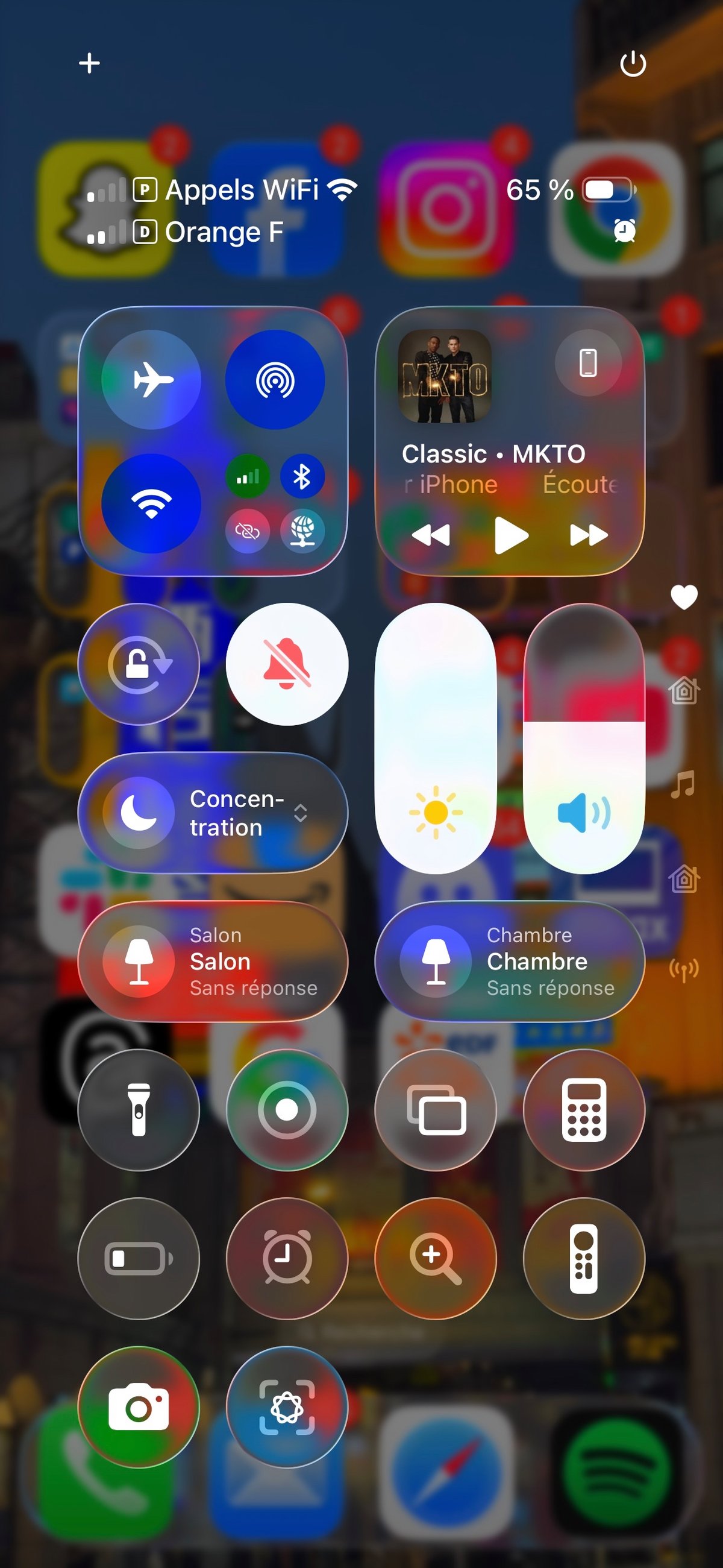Toggle AirDrop
Screen dimensions: 723x1568
point(275,380)
